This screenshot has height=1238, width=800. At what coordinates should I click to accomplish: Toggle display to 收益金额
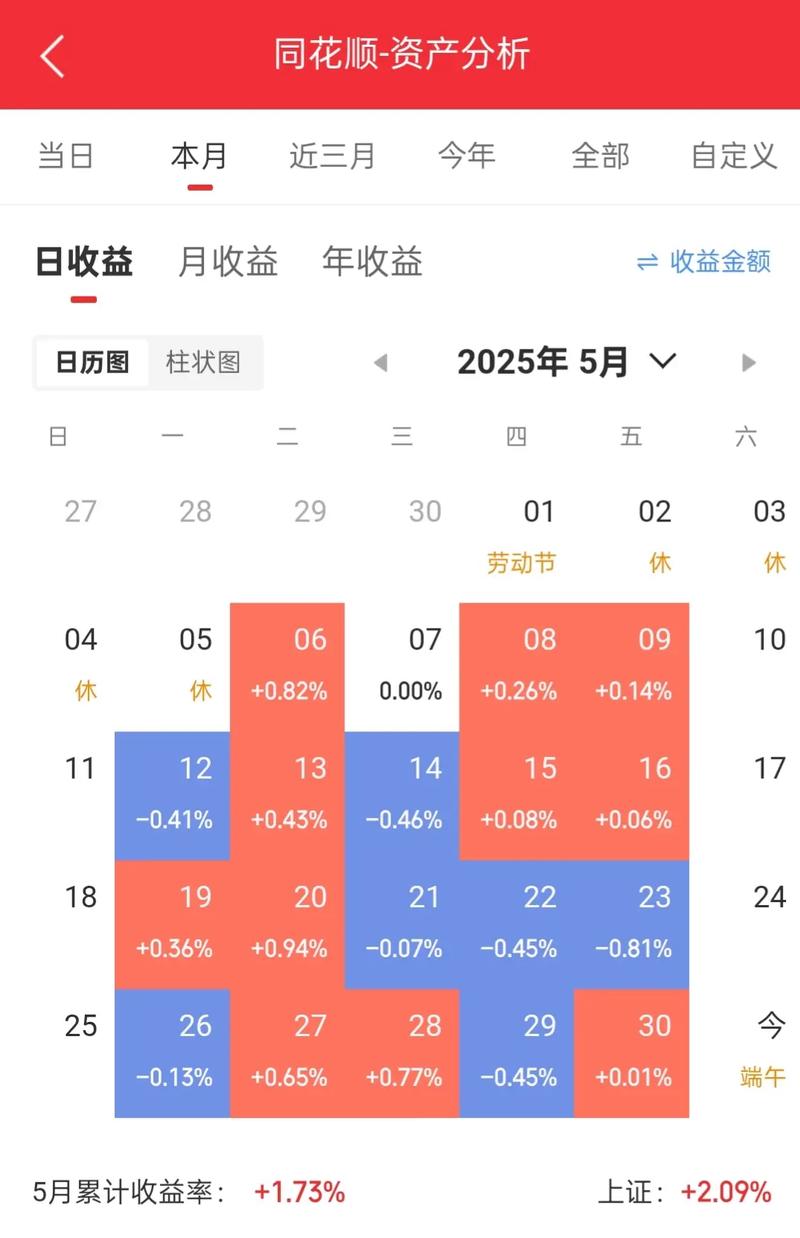pyautogui.click(x=704, y=262)
